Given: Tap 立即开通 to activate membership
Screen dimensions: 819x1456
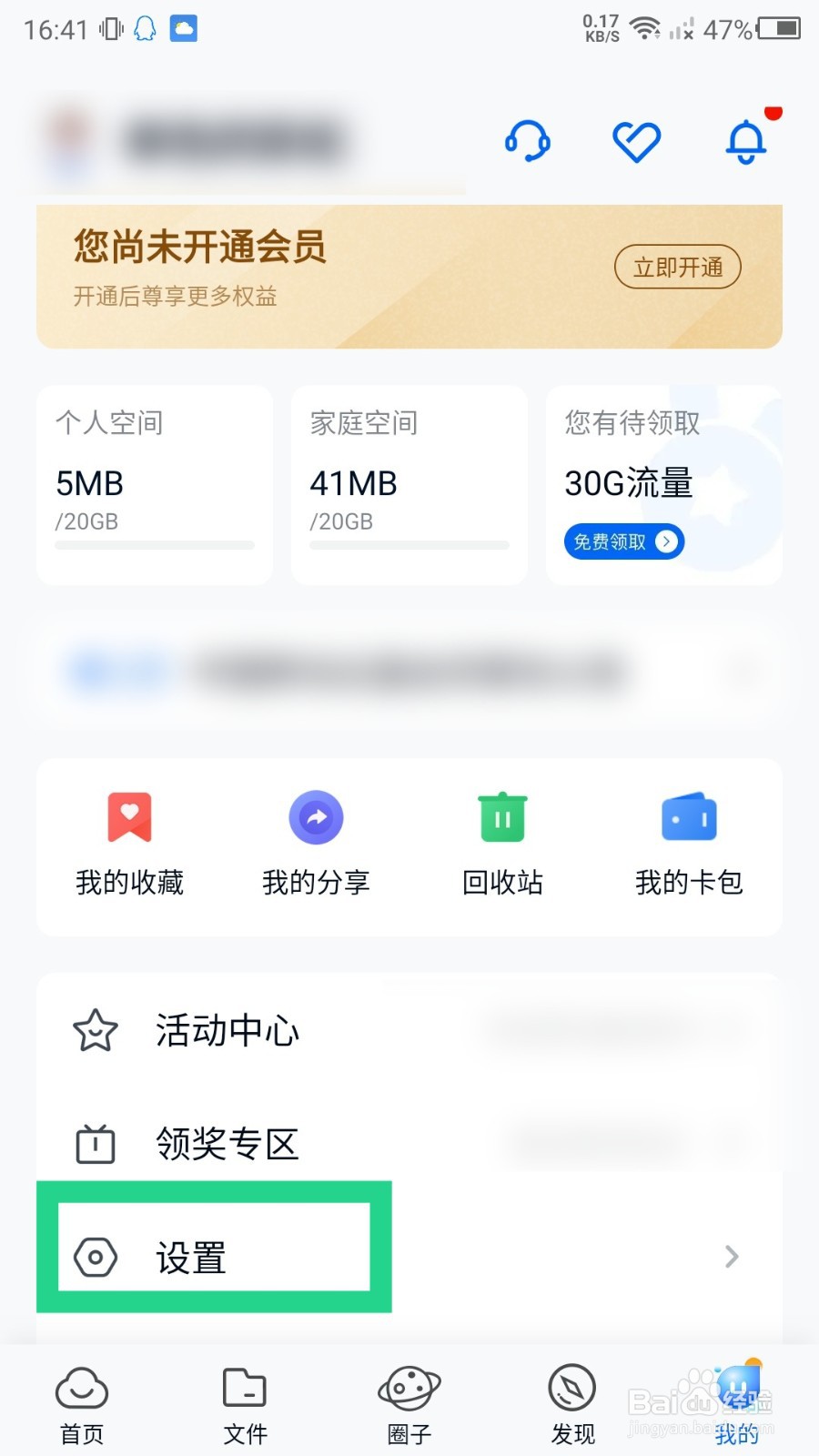Looking at the screenshot, I should pos(677,267).
